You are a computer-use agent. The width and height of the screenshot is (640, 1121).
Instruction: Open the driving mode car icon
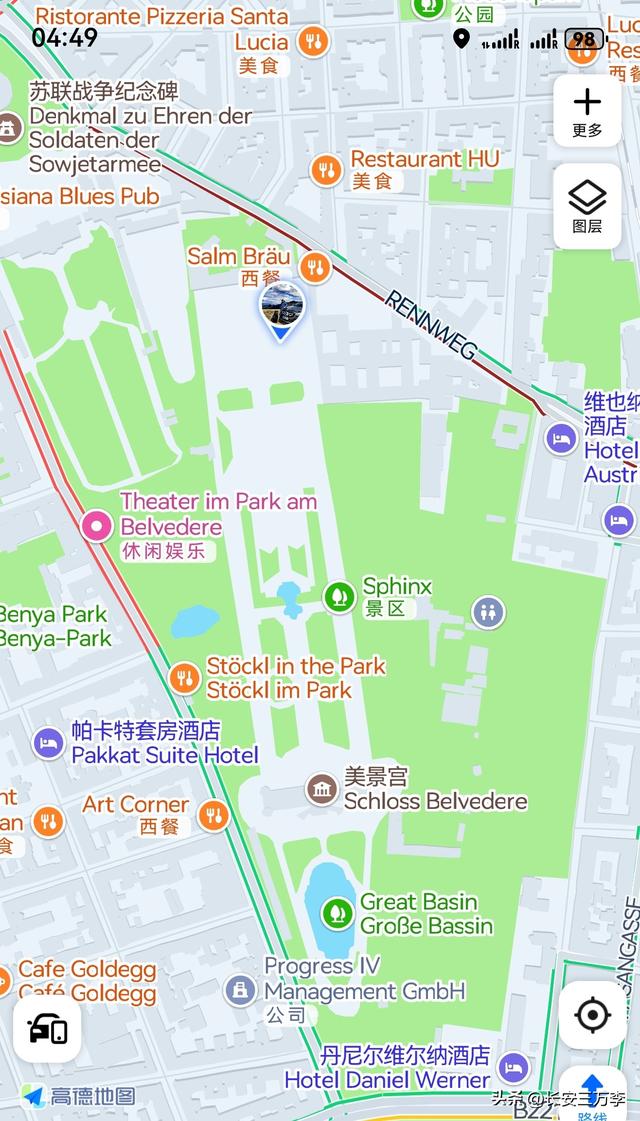click(x=47, y=1029)
